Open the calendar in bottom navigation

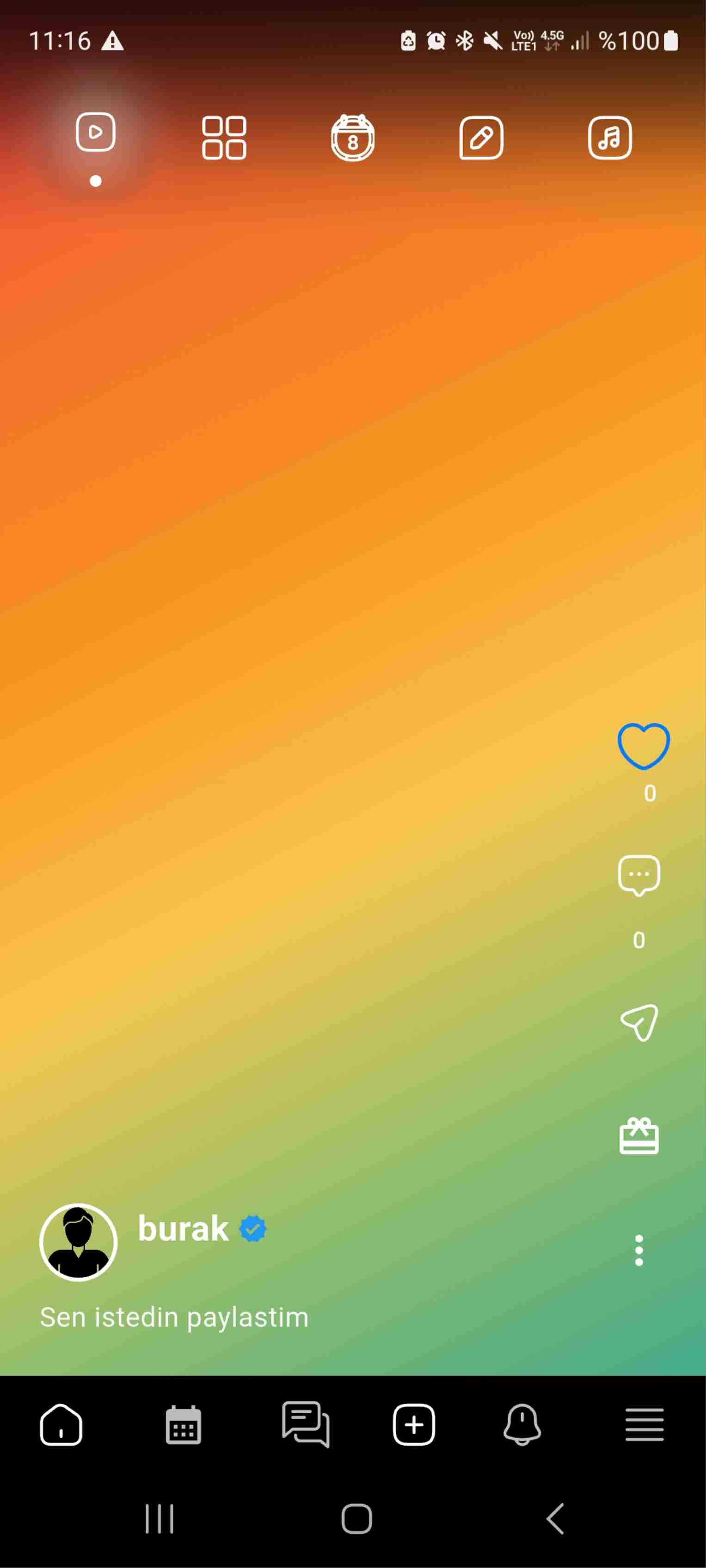184,1425
